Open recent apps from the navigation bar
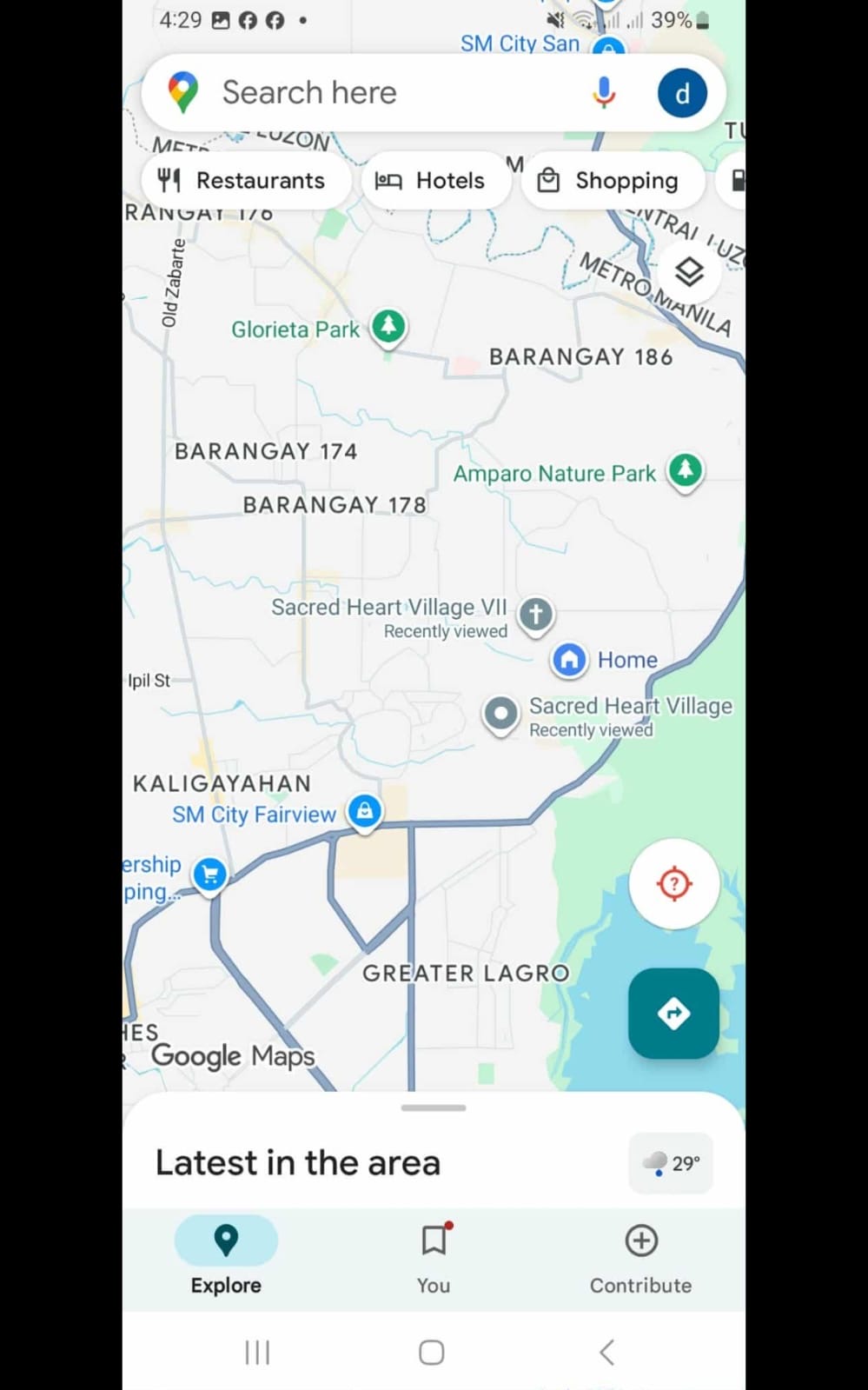 257,1352
